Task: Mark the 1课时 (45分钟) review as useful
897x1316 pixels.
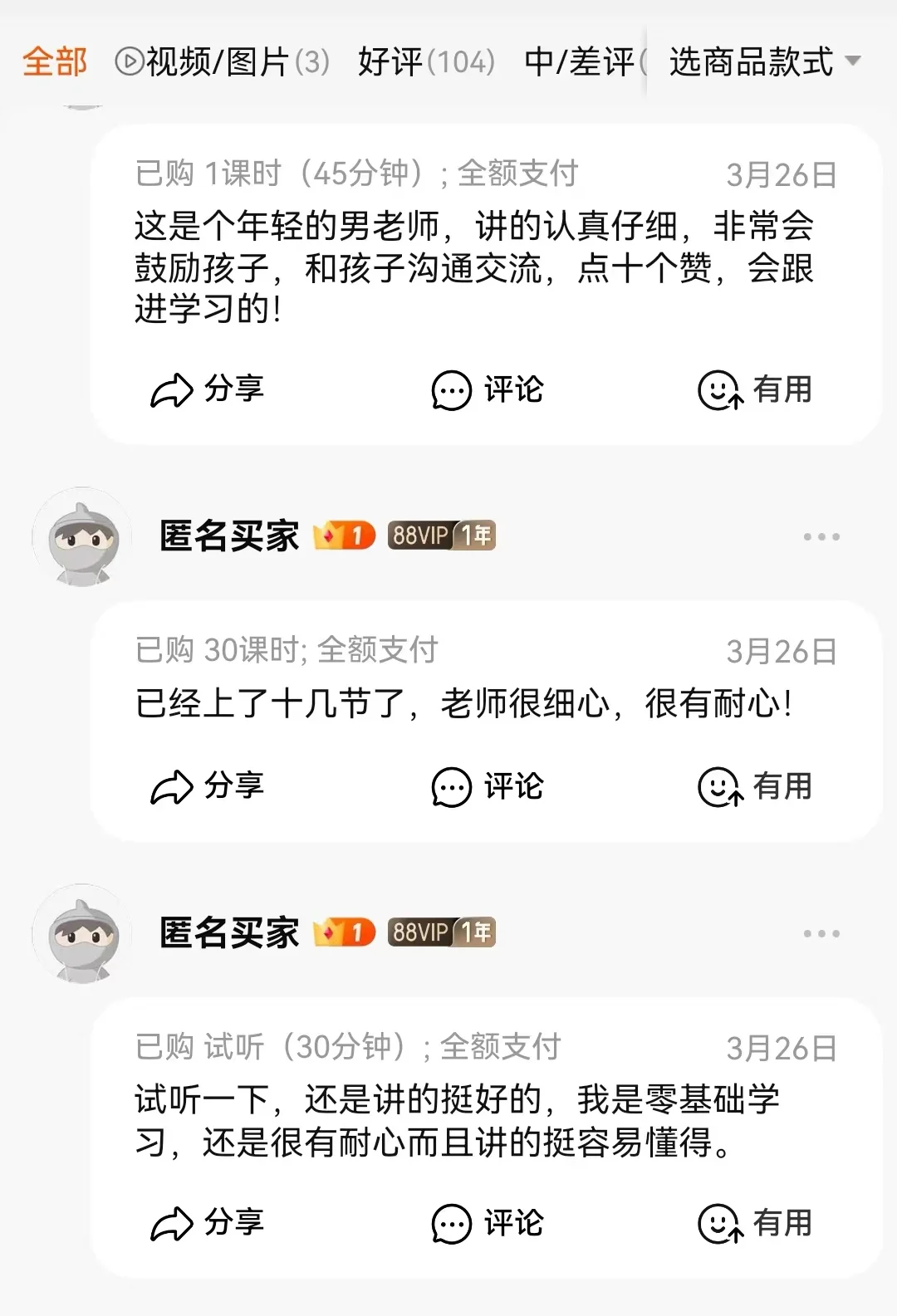Action: pos(755,389)
